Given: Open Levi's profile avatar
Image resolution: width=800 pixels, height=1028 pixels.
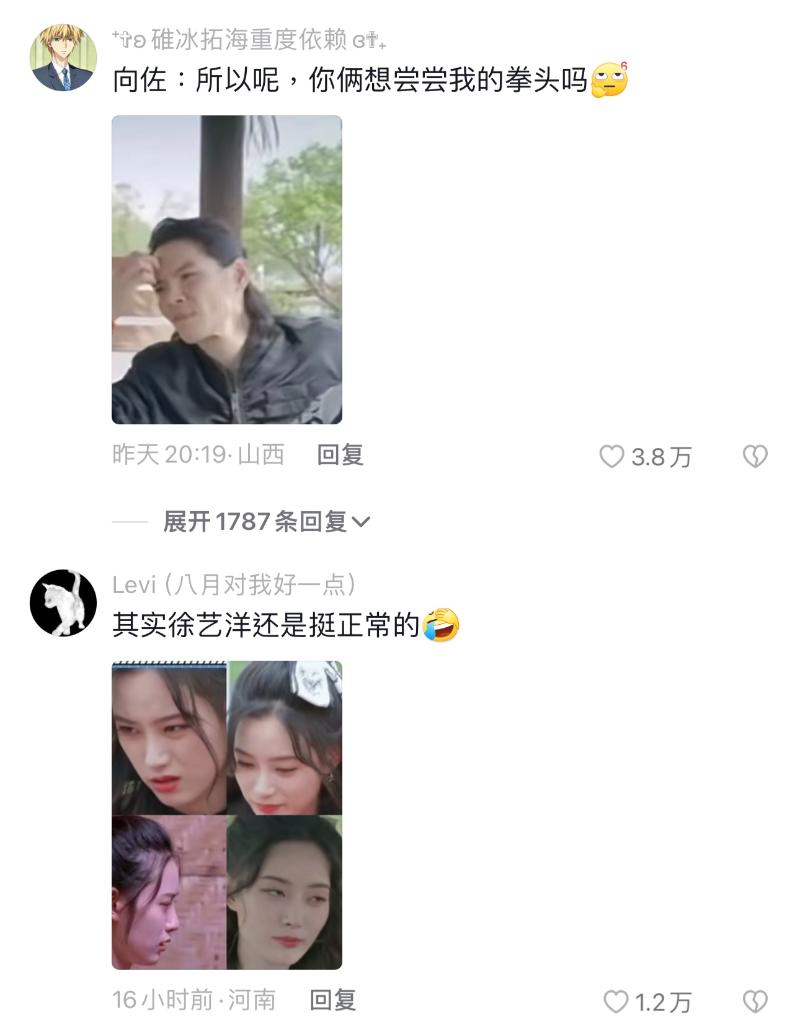Looking at the screenshot, I should click(63, 603).
